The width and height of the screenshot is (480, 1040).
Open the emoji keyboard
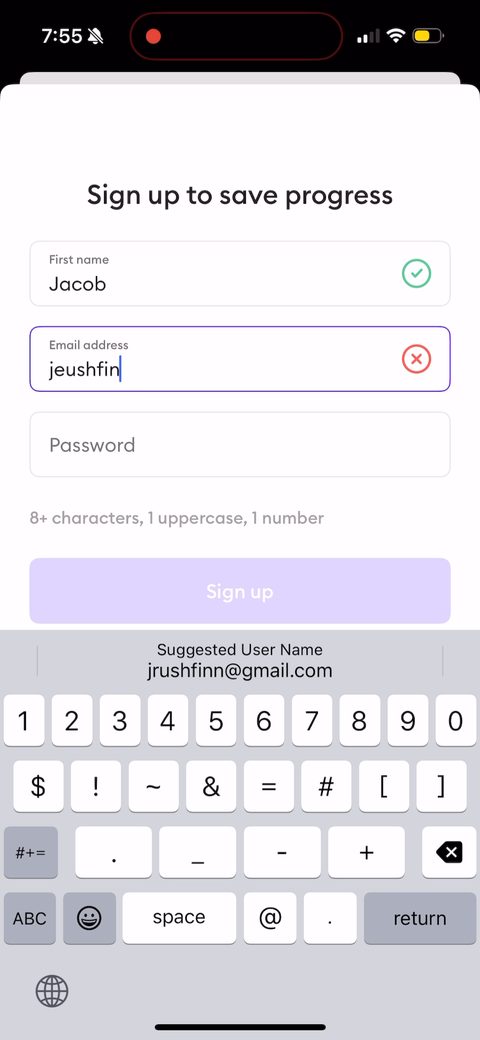tap(90, 918)
